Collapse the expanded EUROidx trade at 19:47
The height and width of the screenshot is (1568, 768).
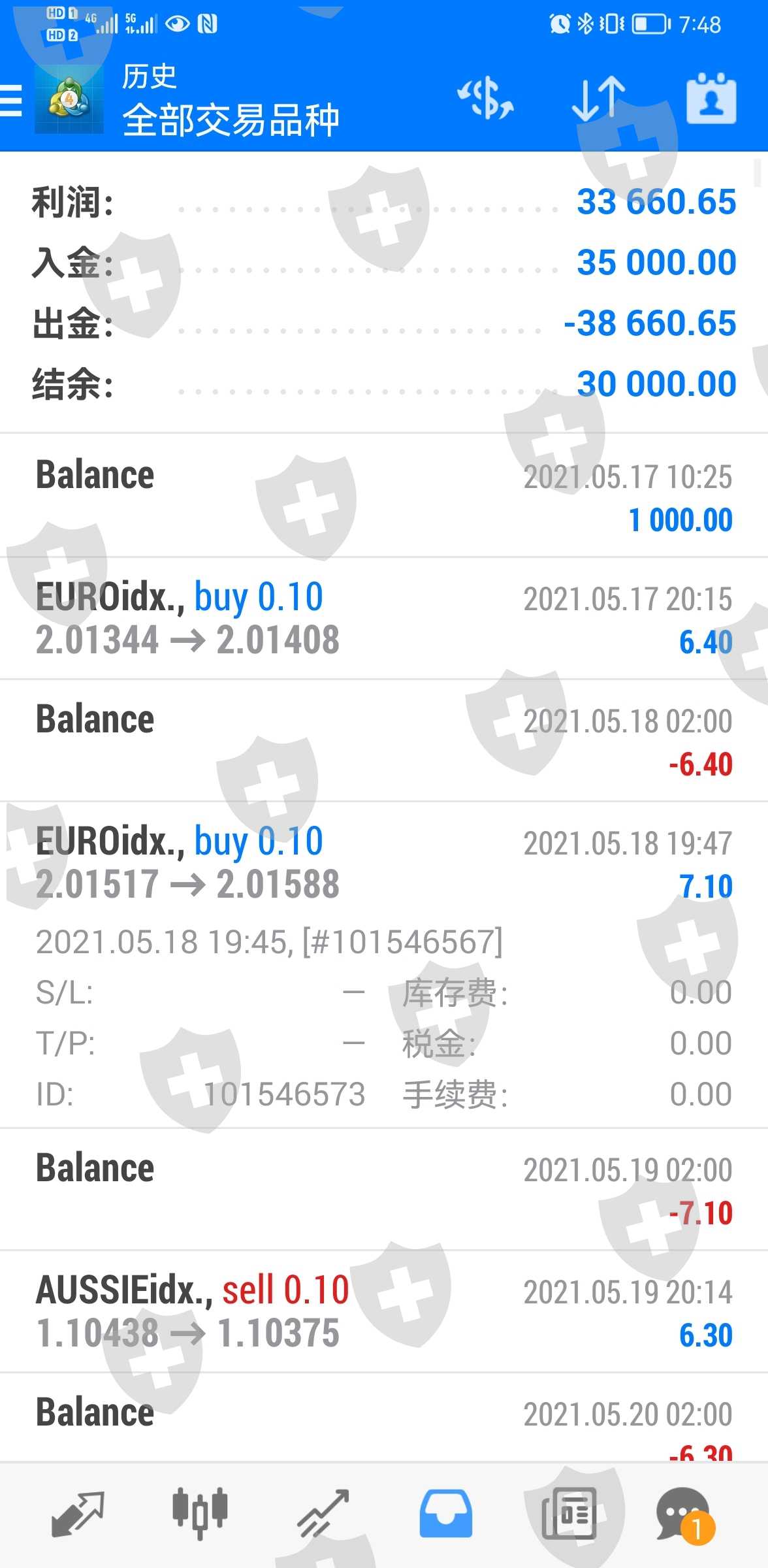(384, 862)
